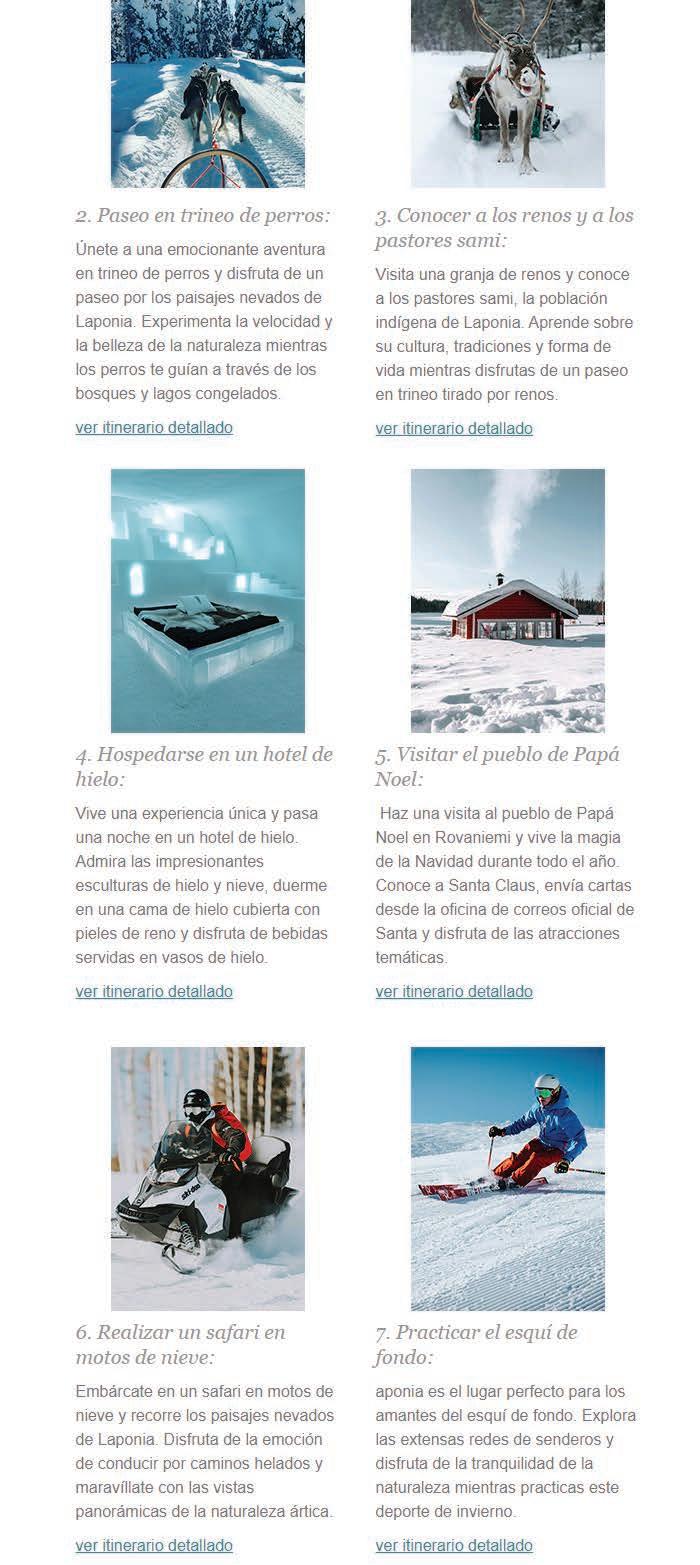See detailed itinerary for Papá Noel village

(x=454, y=991)
